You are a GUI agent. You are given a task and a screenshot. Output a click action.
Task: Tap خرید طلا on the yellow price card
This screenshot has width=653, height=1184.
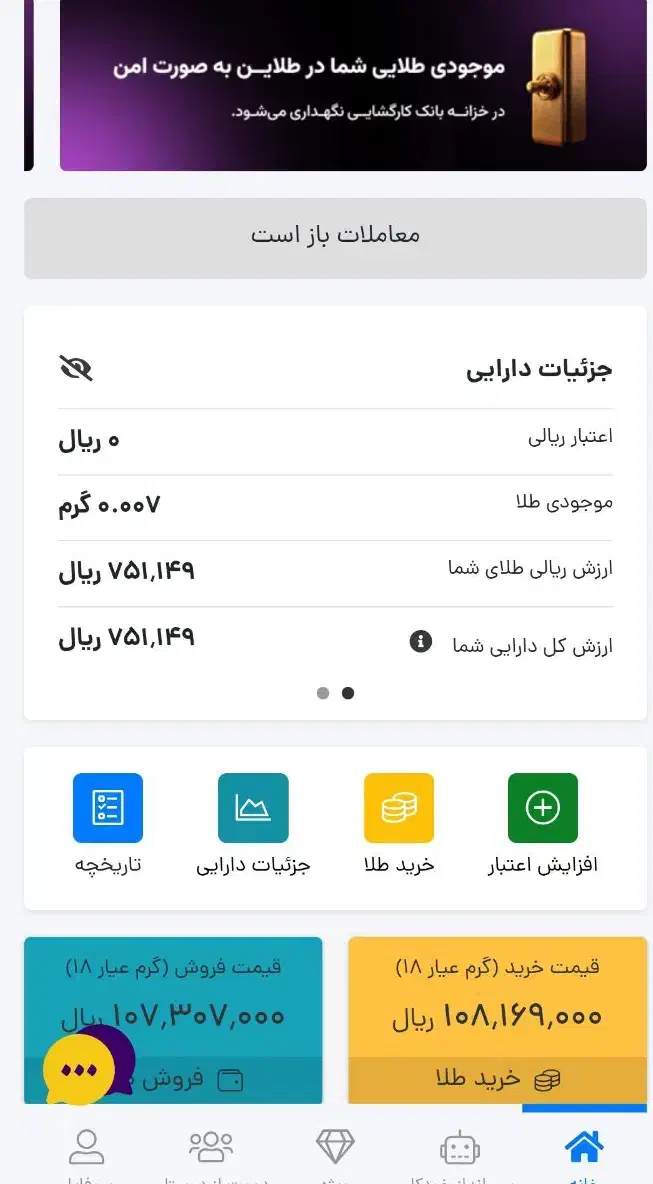coord(497,1079)
